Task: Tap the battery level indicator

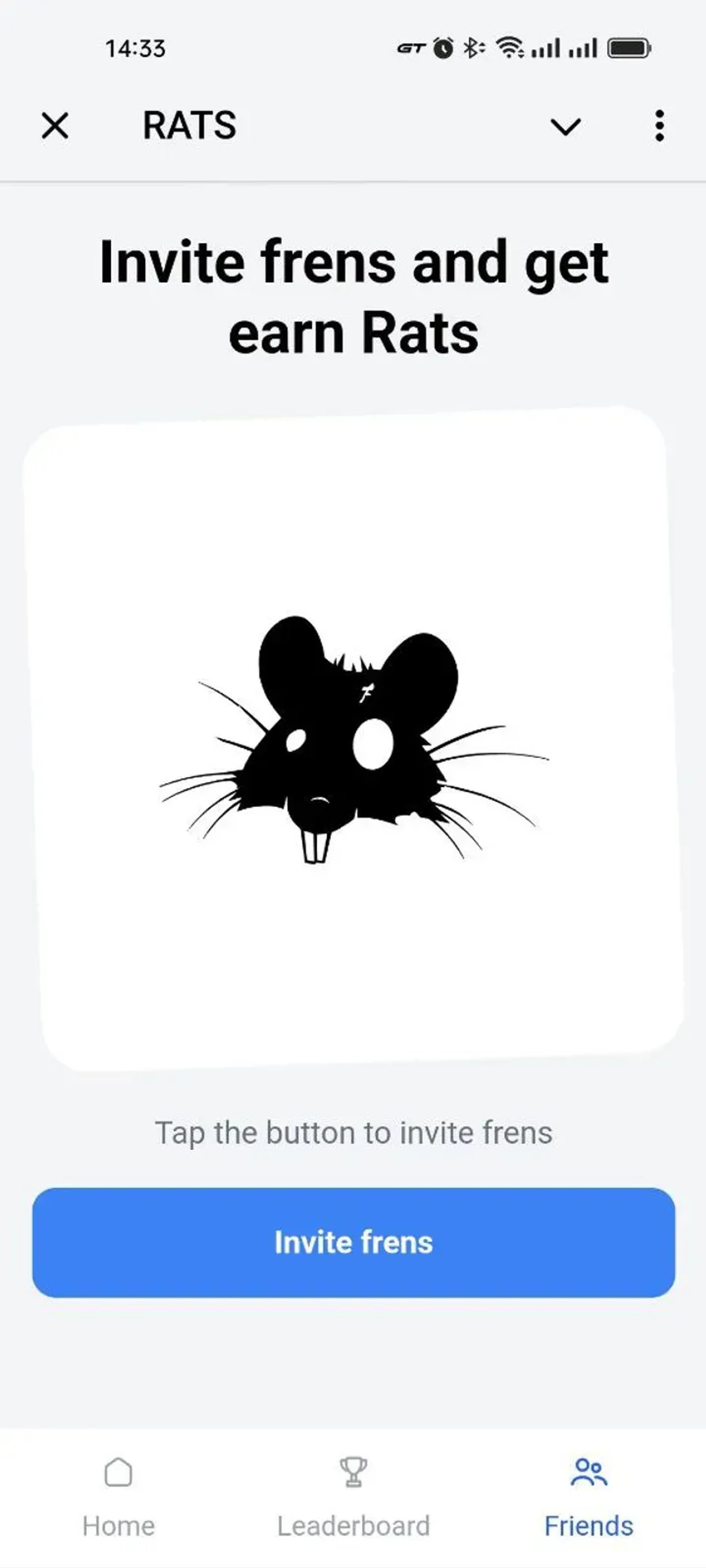Action: [628, 49]
